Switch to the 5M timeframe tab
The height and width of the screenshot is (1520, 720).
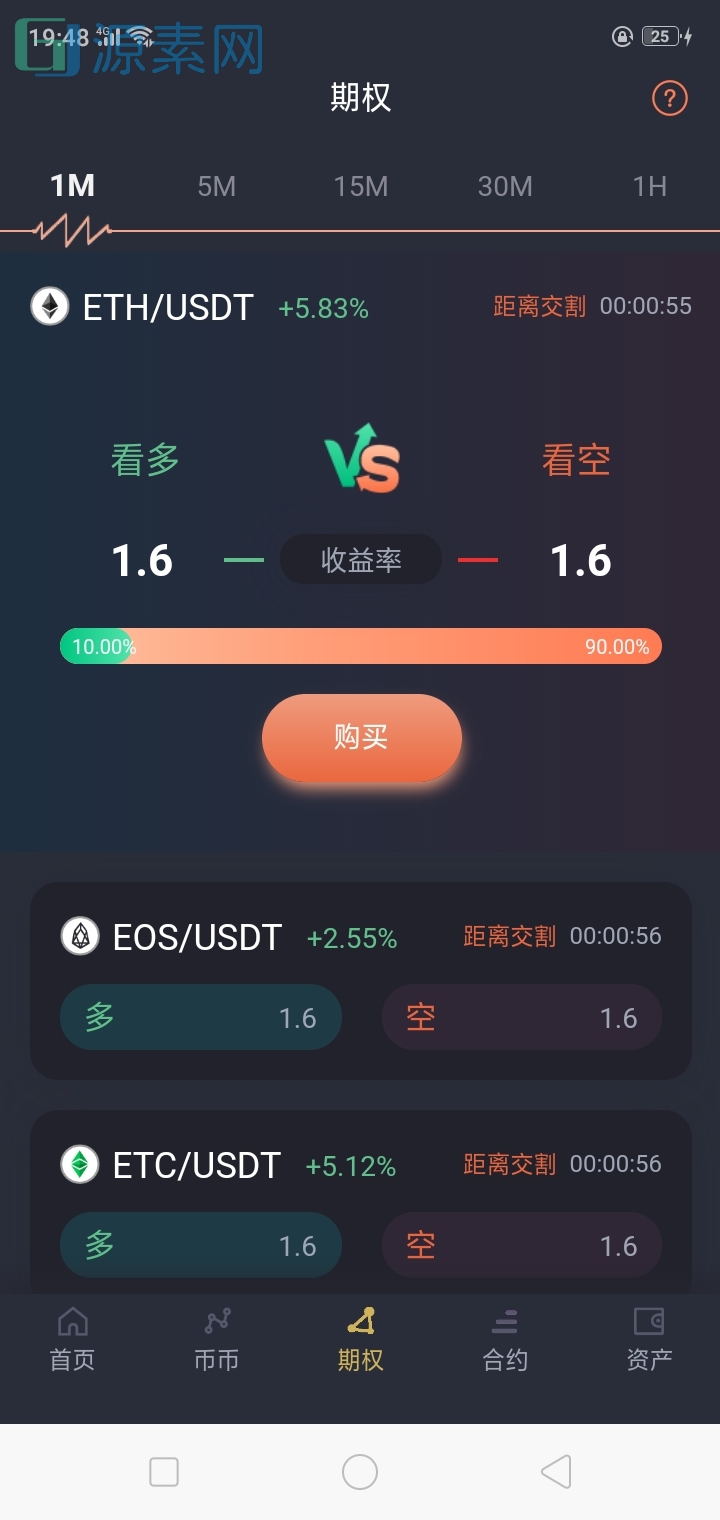coord(216,186)
